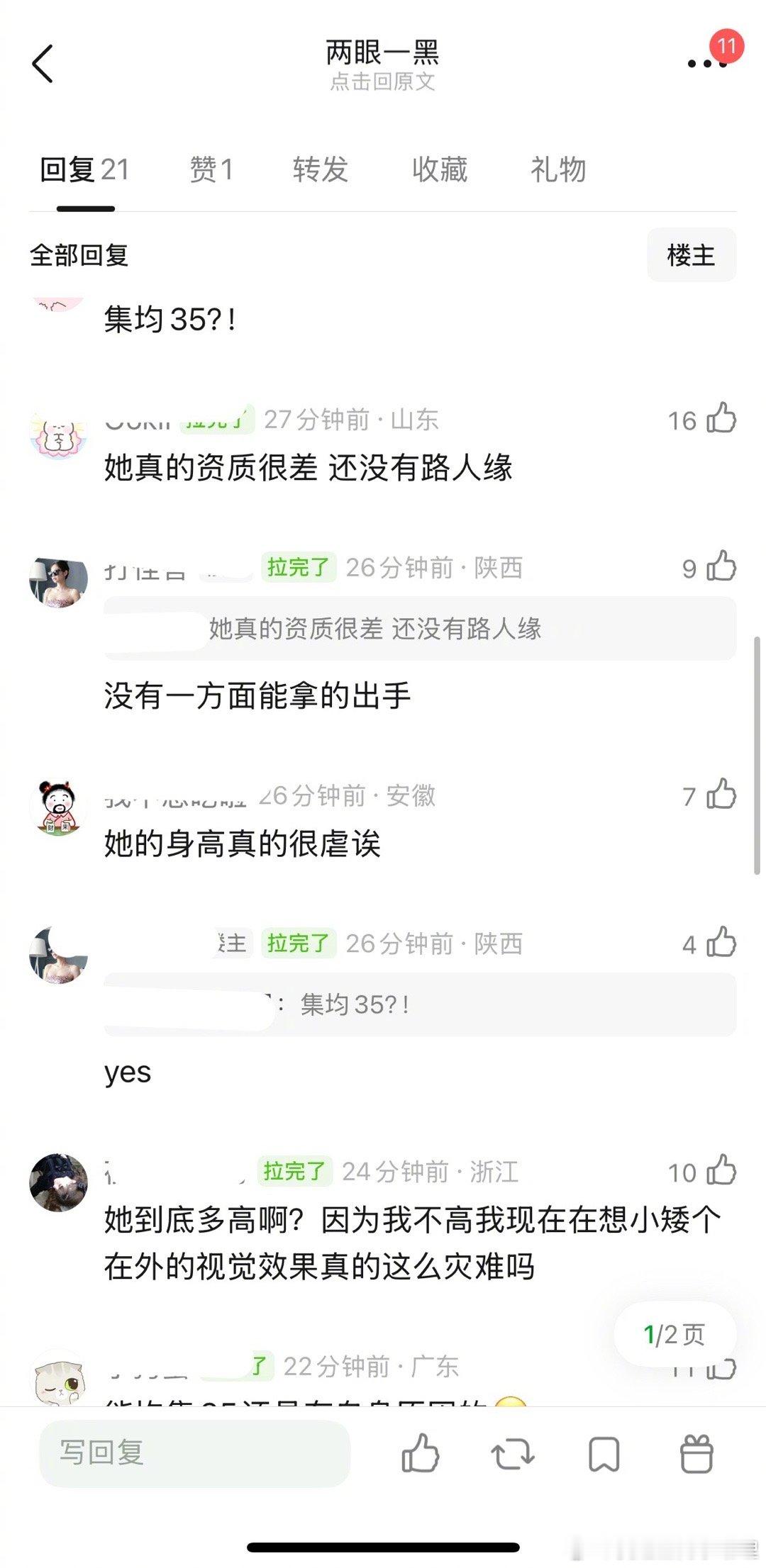Tap '点击回原文' under the title
This screenshot has height=1568, width=766.
[x=383, y=83]
